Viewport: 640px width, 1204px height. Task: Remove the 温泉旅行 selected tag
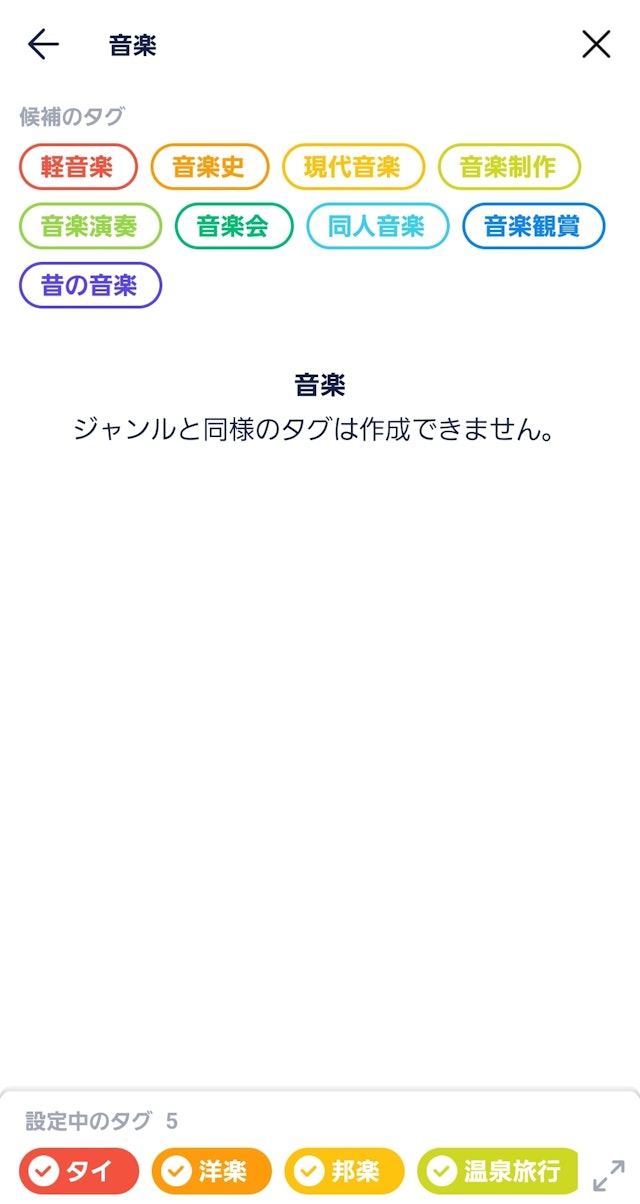coord(498,1171)
